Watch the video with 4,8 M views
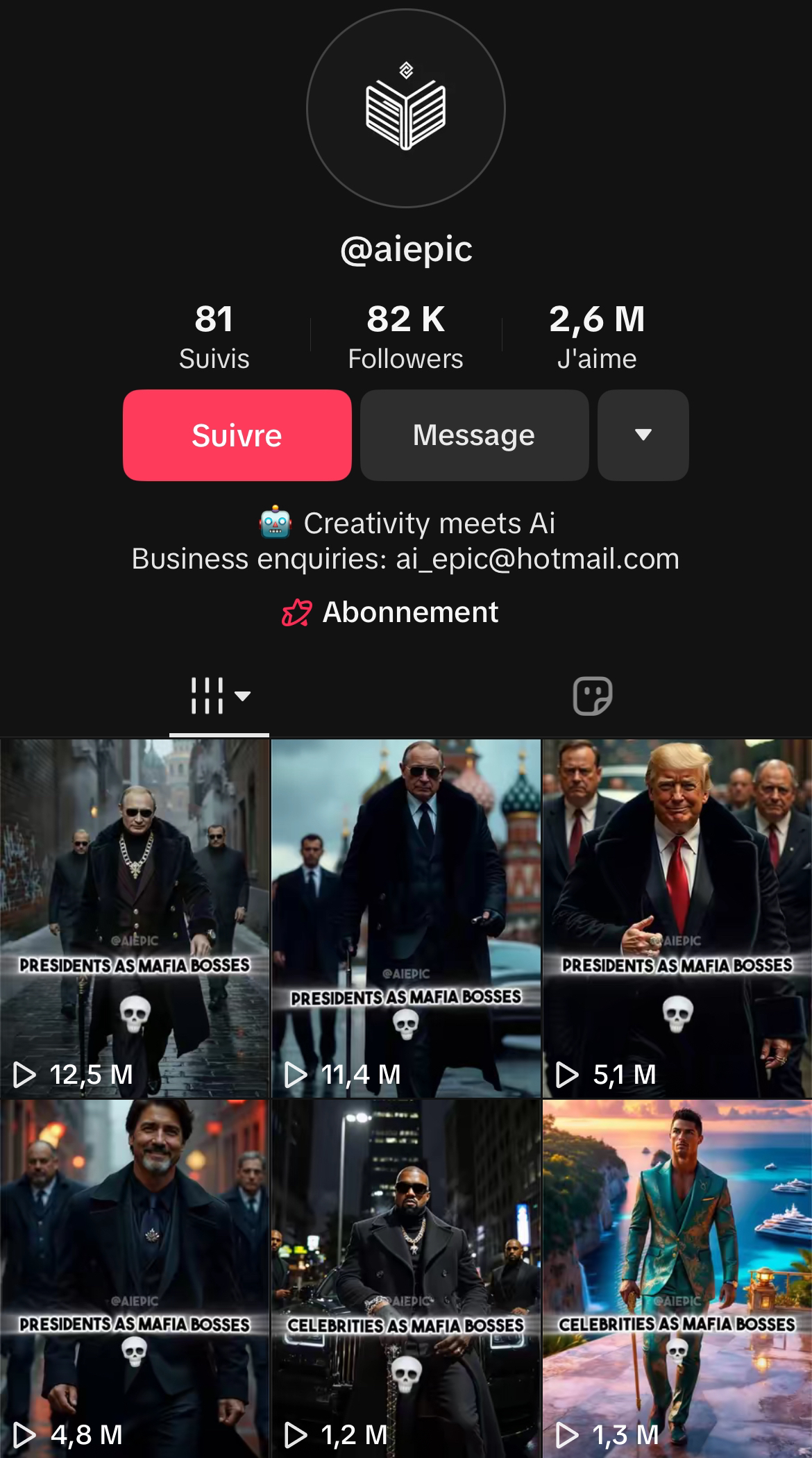 (135, 1277)
